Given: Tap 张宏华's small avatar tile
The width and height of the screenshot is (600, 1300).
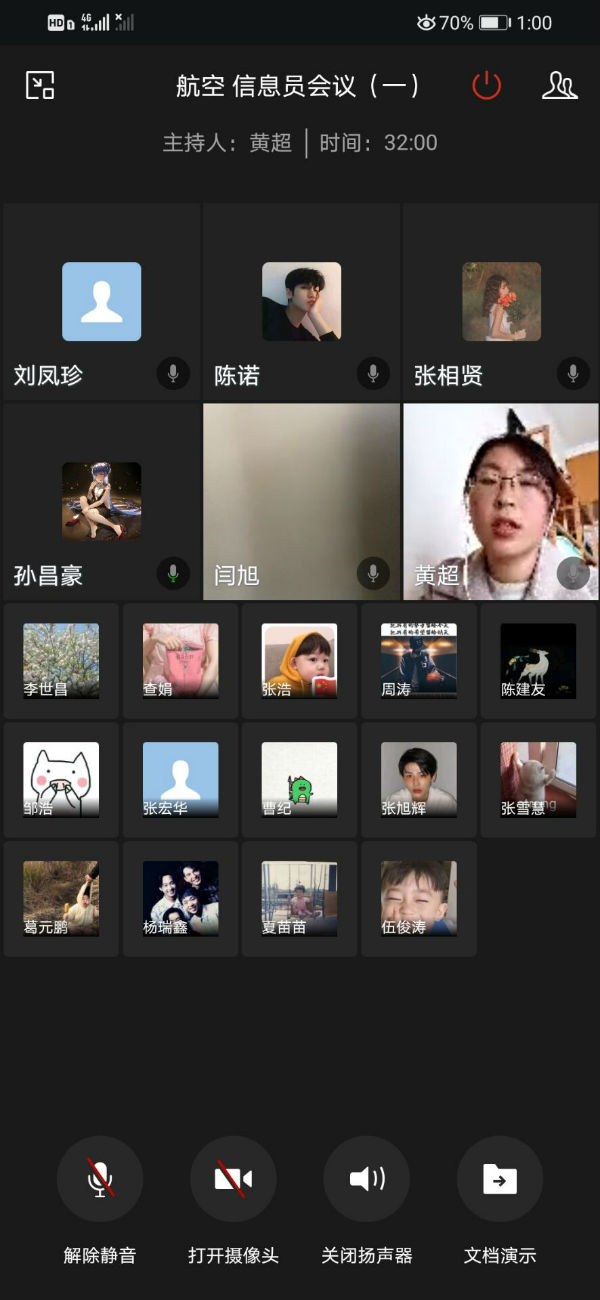Looking at the screenshot, I should tap(180, 780).
